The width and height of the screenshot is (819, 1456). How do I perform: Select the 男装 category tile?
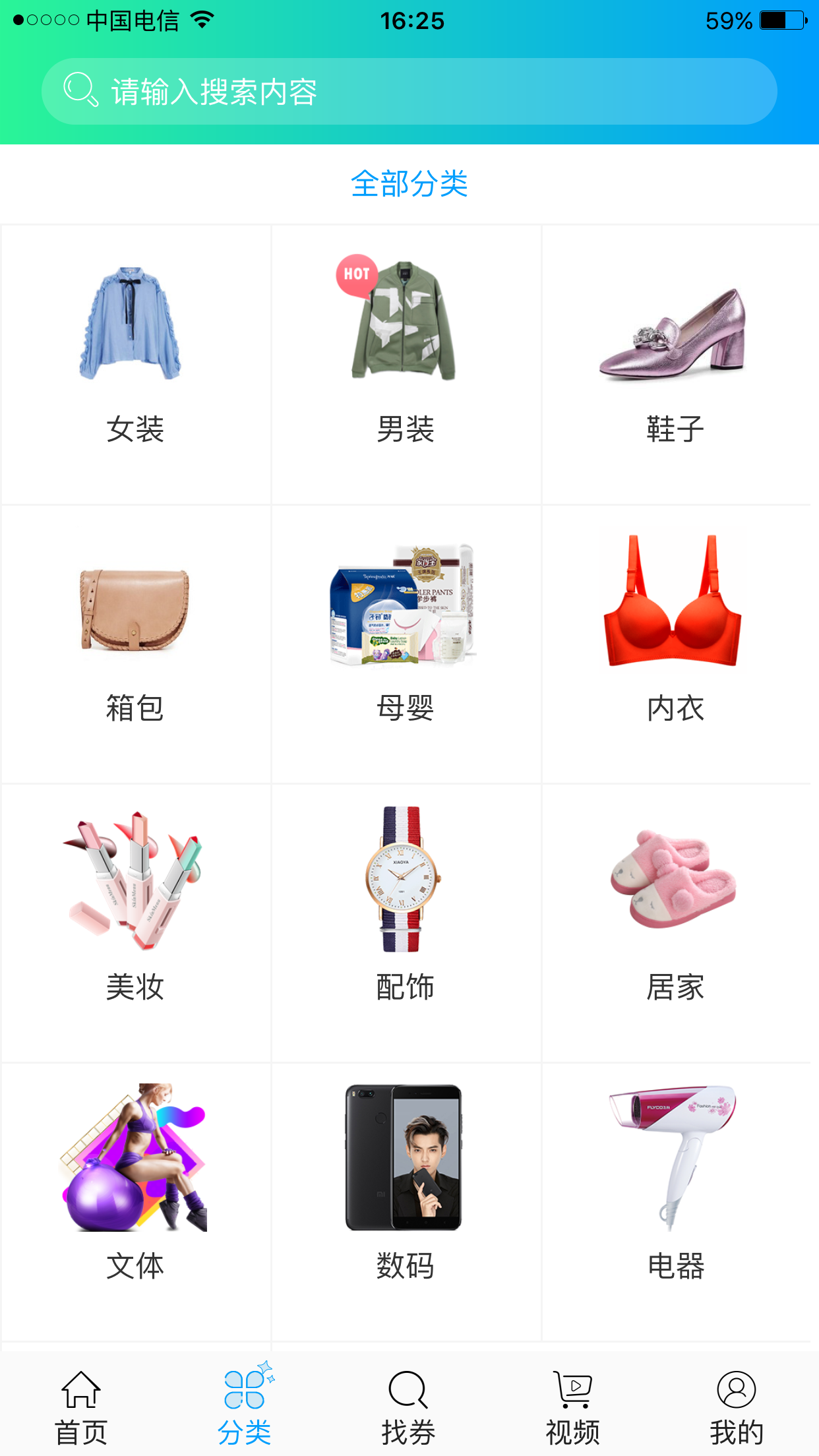pyautogui.click(x=406, y=364)
